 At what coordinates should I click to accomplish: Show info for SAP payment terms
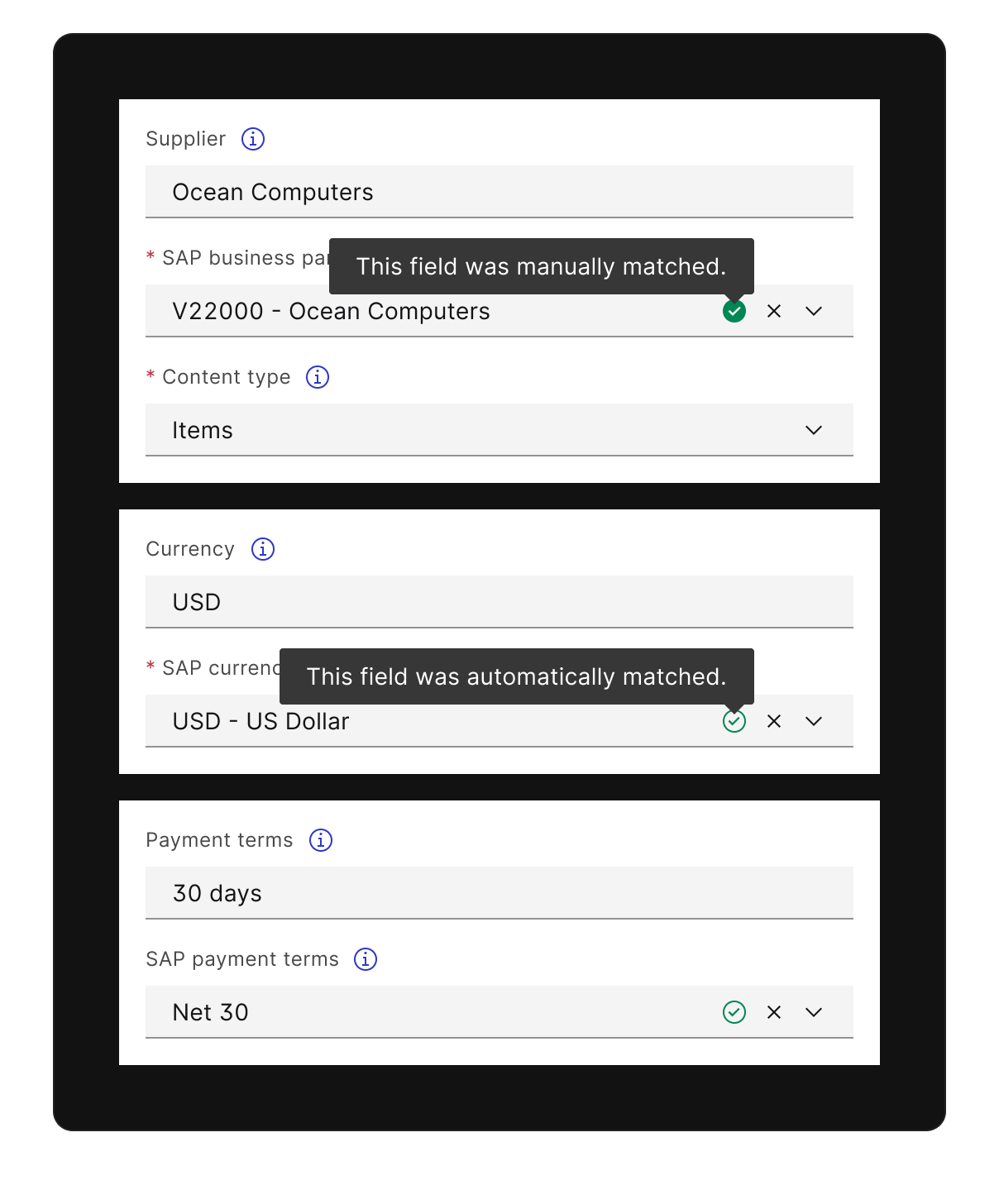pos(366,959)
